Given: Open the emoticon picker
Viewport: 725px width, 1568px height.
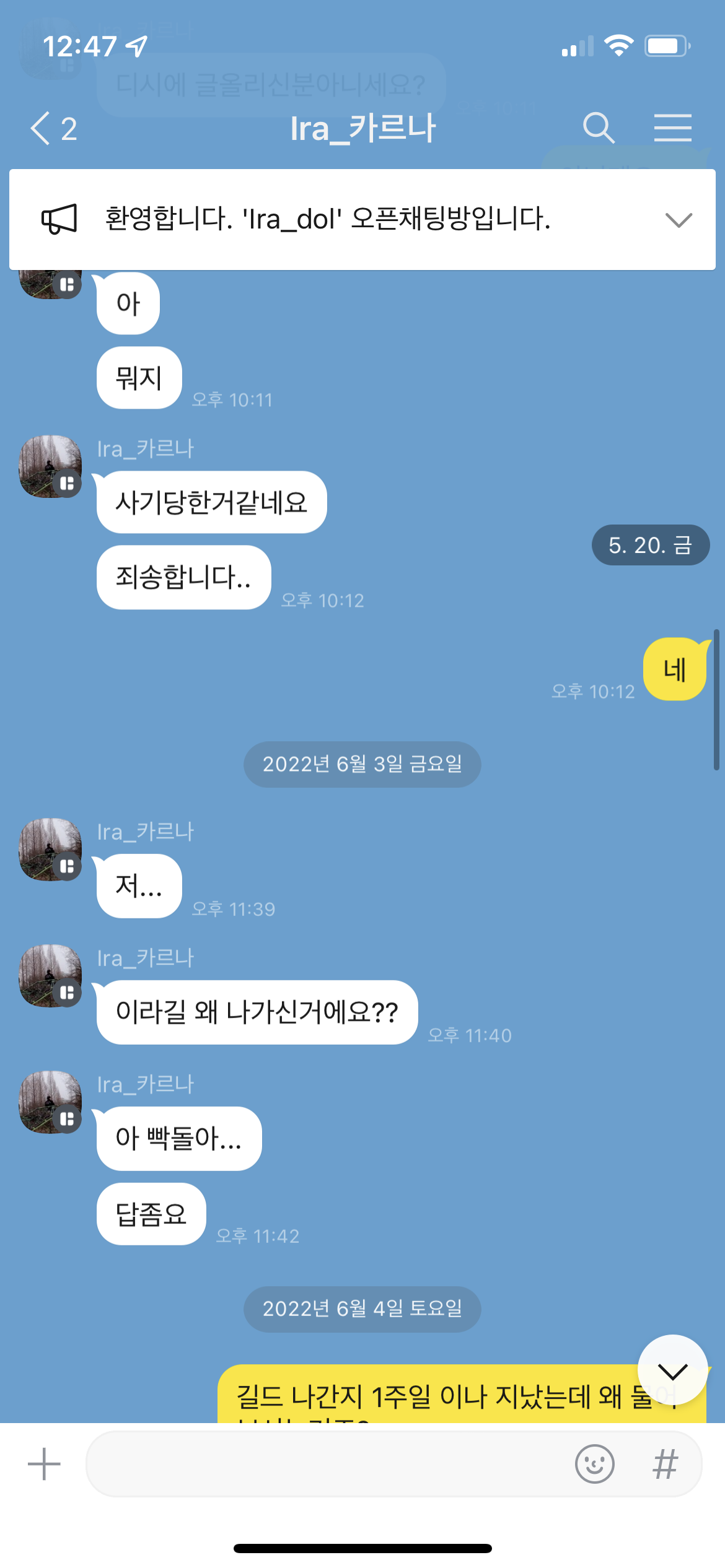Looking at the screenshot, I should [594, 1464].
